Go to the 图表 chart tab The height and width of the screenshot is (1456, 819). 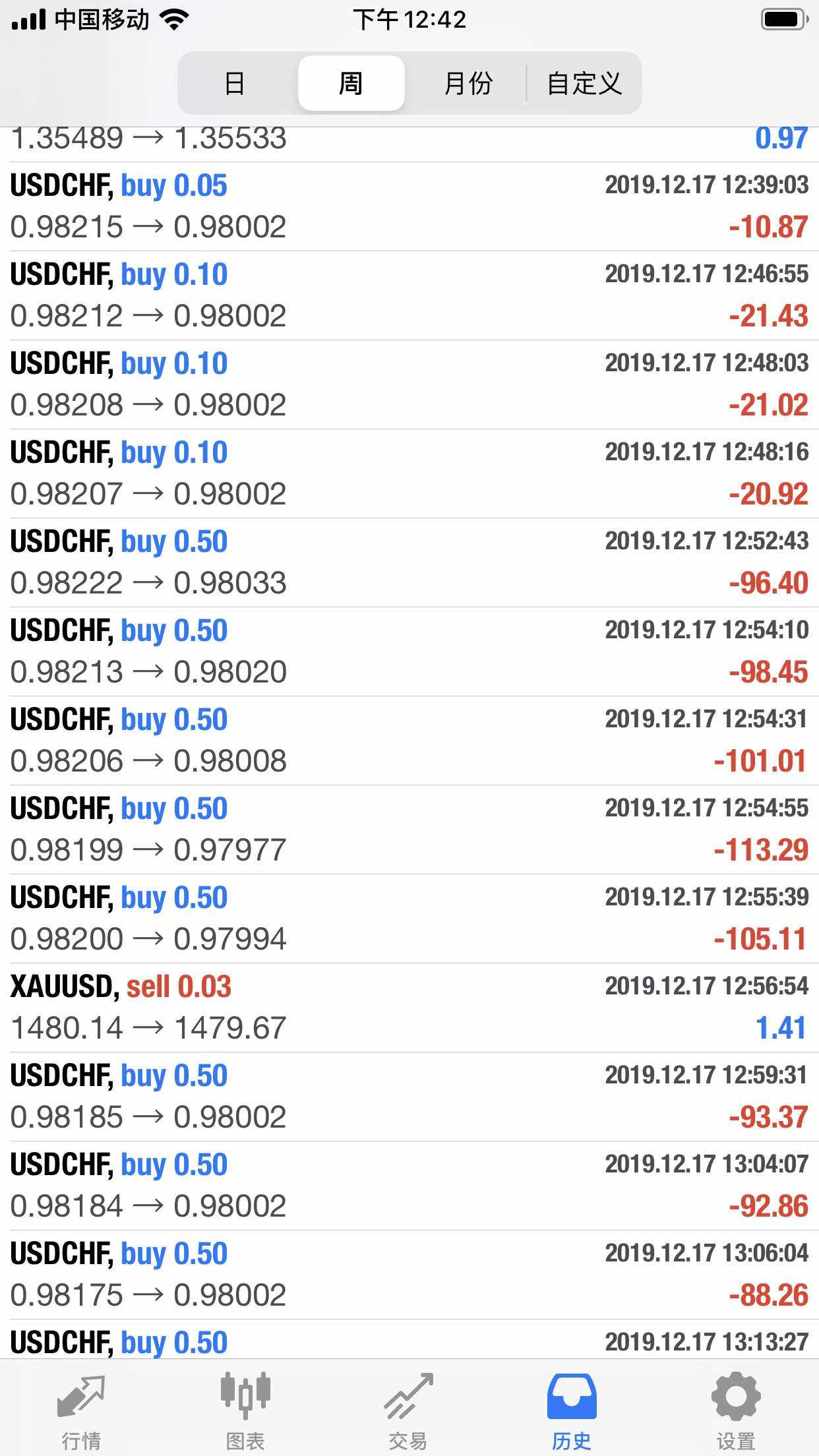pos(245,1406)
